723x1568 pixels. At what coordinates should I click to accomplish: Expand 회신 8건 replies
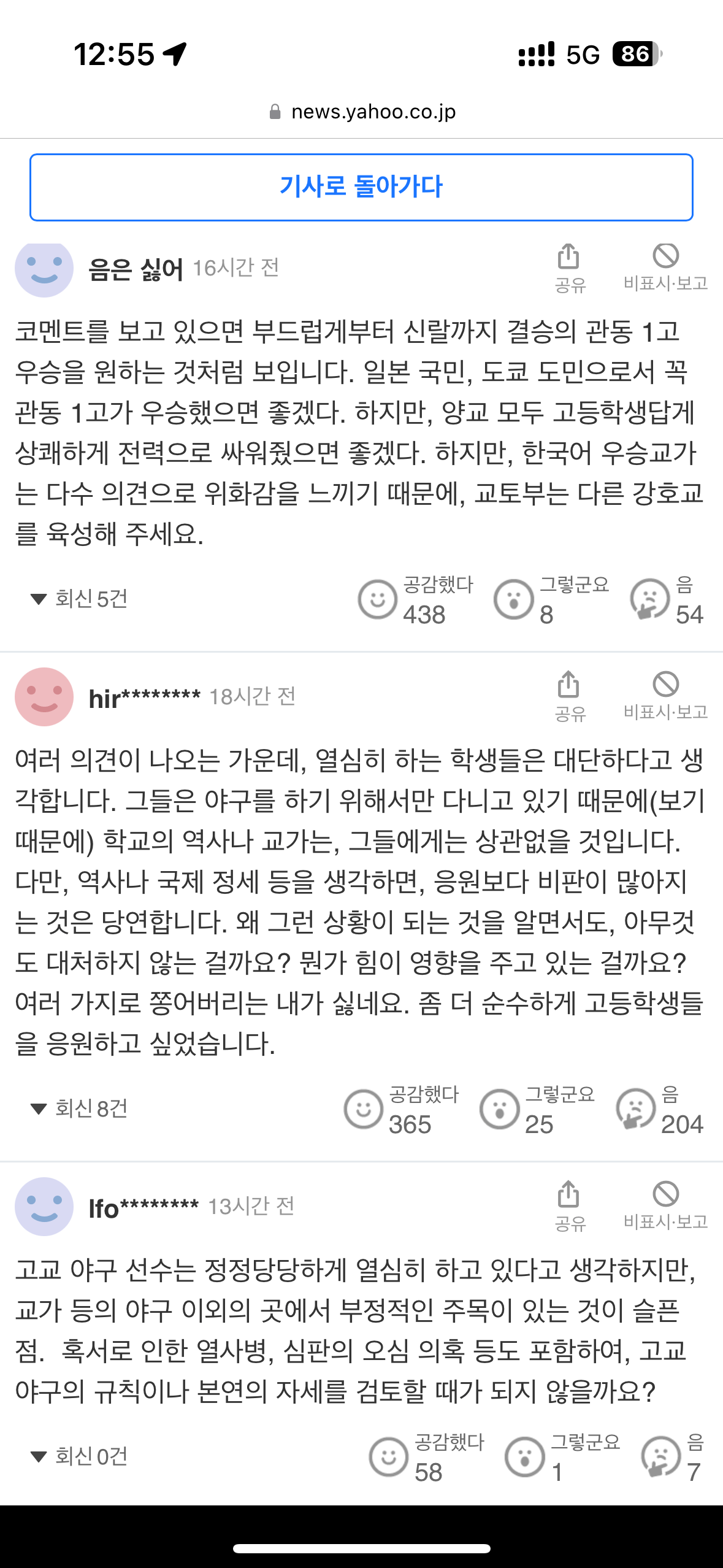click(x=80, y=1109)
